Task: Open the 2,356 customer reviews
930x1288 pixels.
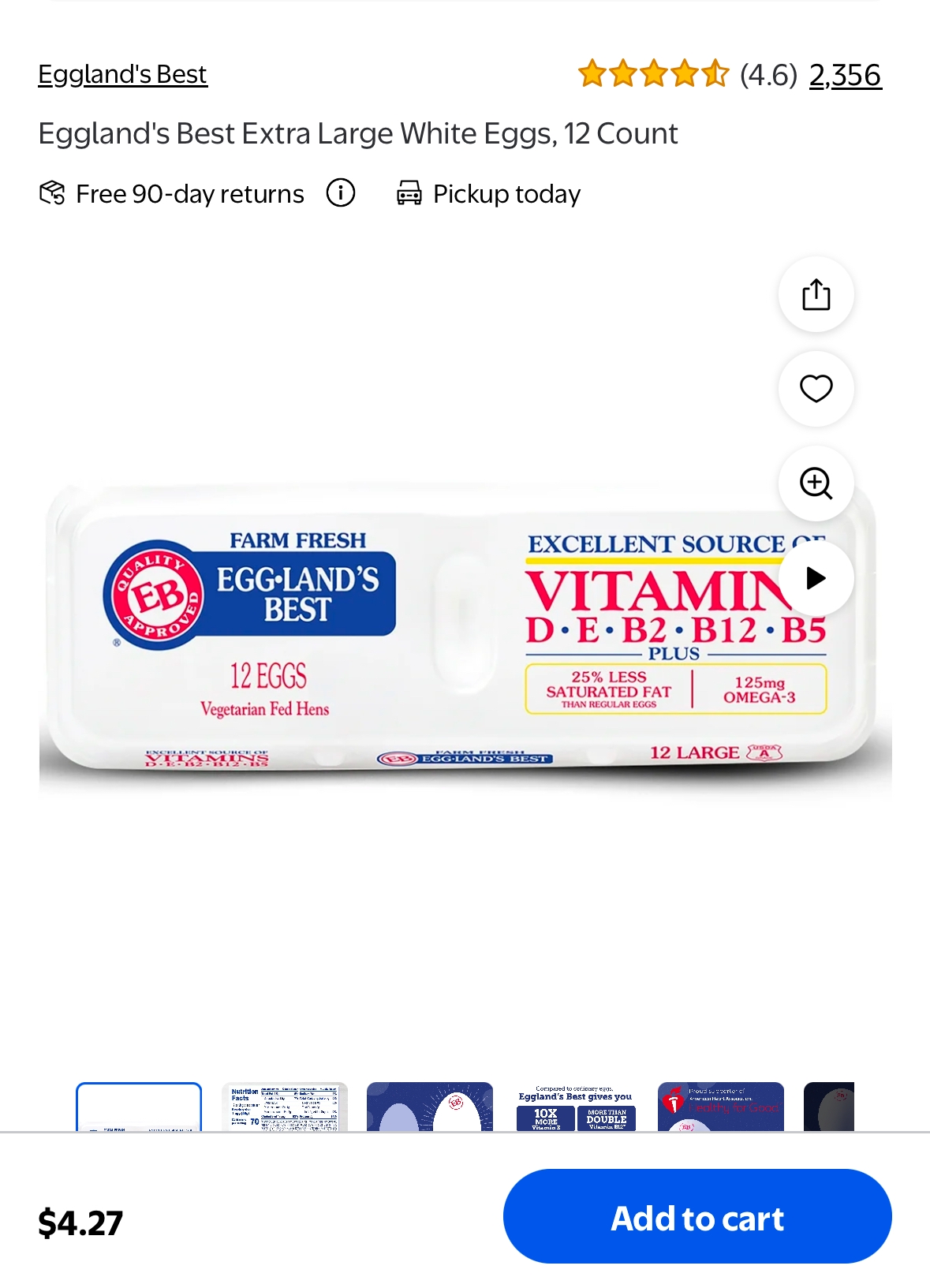Action: [x=845, y=75]
